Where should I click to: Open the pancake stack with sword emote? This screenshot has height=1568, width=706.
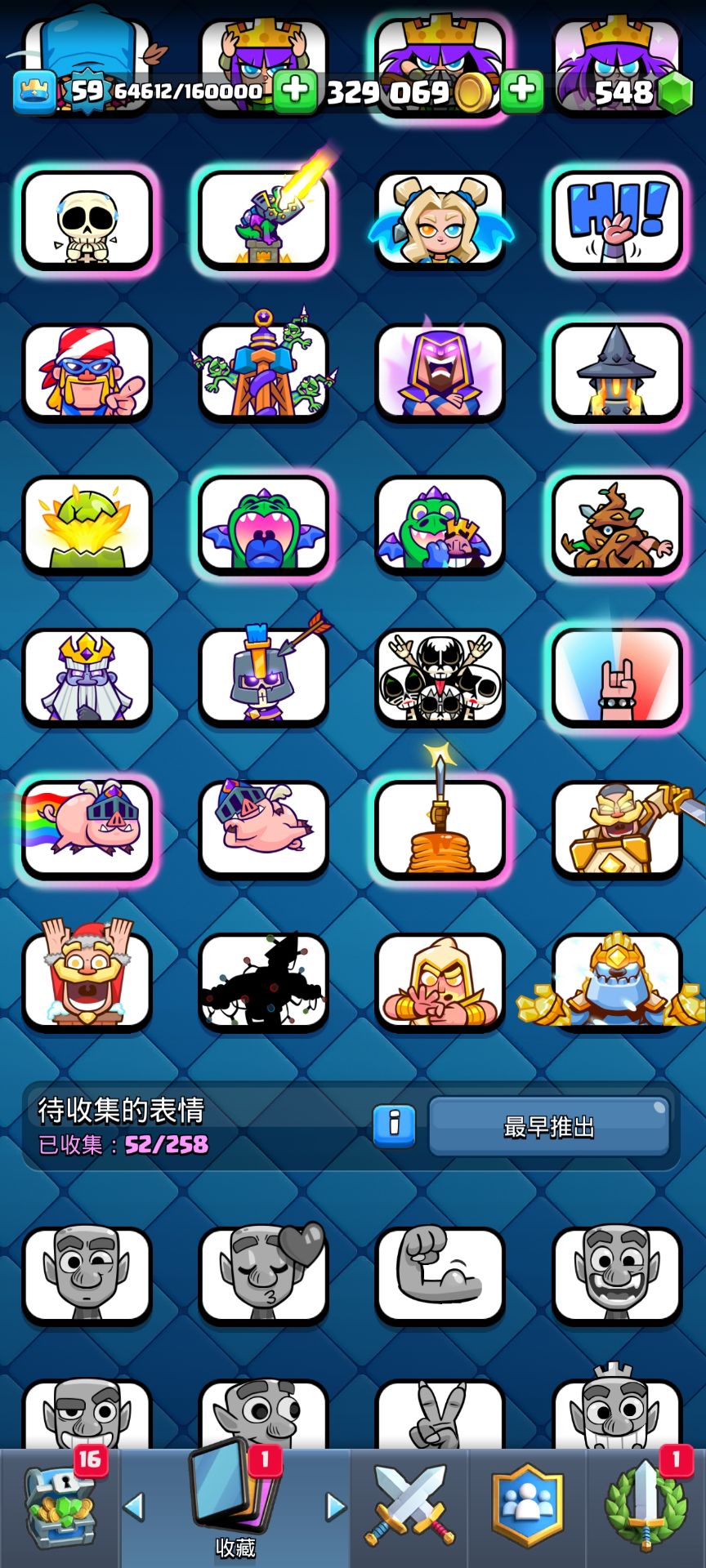[440, 829]
